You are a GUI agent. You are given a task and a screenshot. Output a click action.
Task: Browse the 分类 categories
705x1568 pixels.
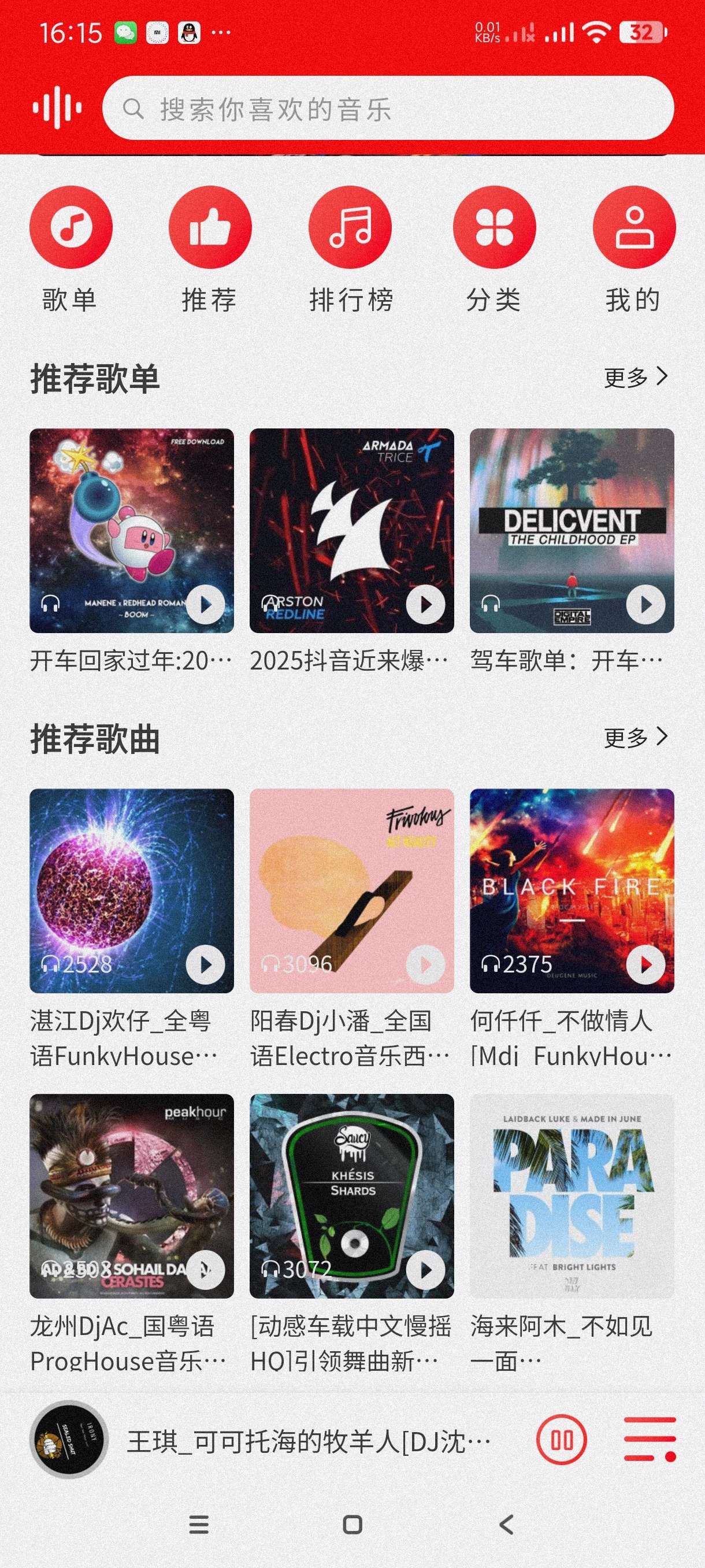pyautogui.click(x=494, y=227)
